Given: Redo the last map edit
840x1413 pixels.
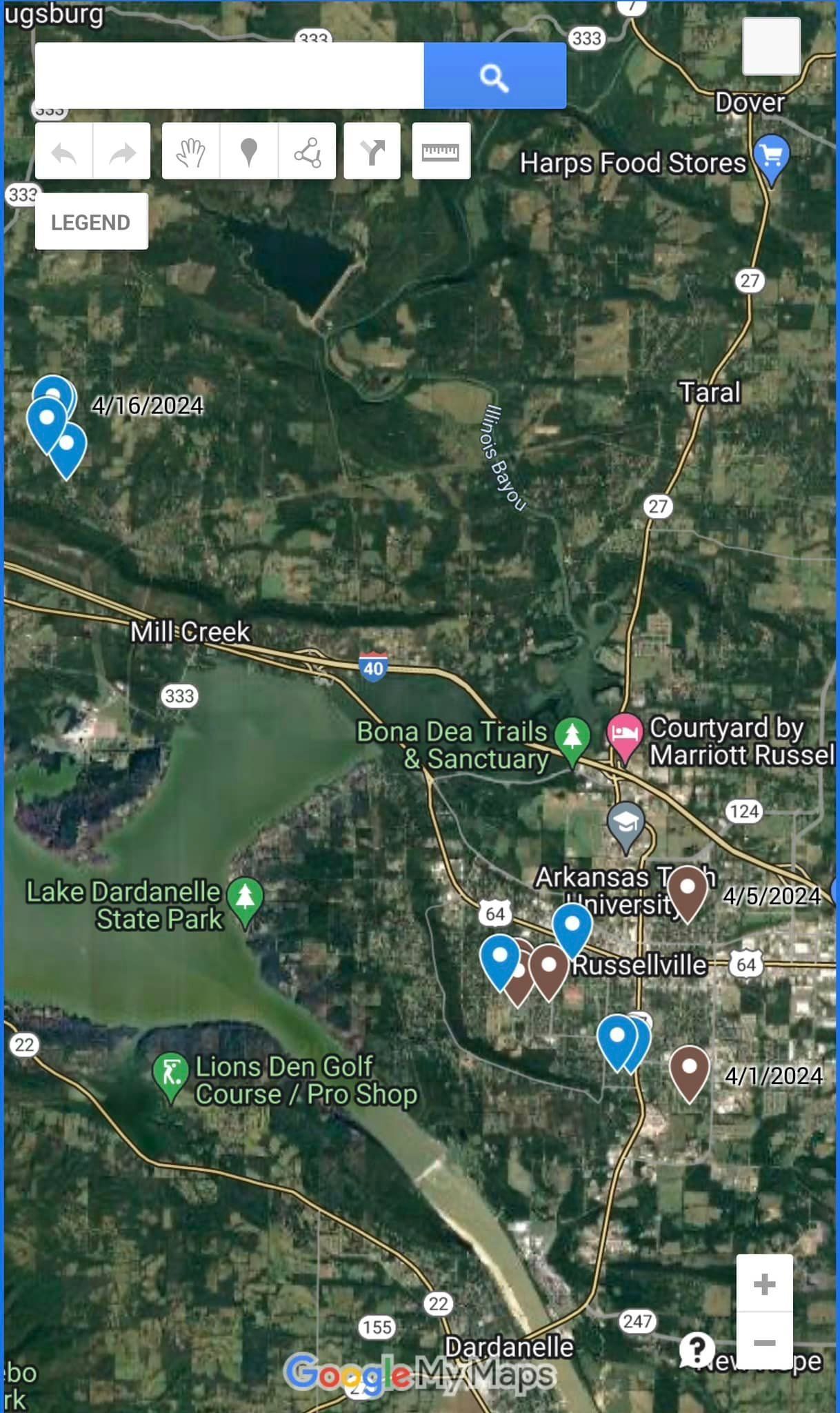Looking at the screenshot, I should (x=122, y=152).
